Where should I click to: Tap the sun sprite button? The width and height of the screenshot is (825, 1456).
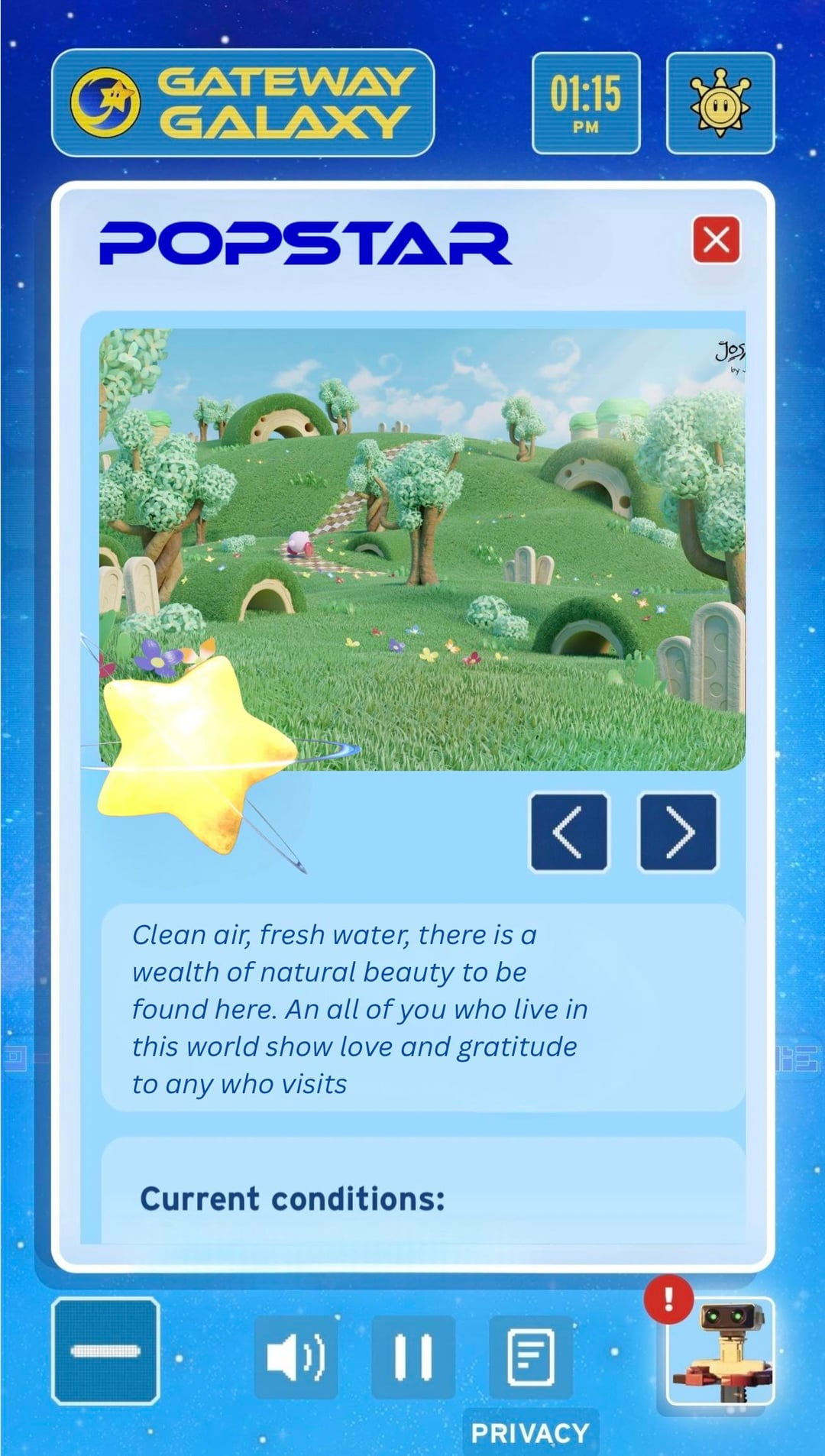click(x=720, y=103)
